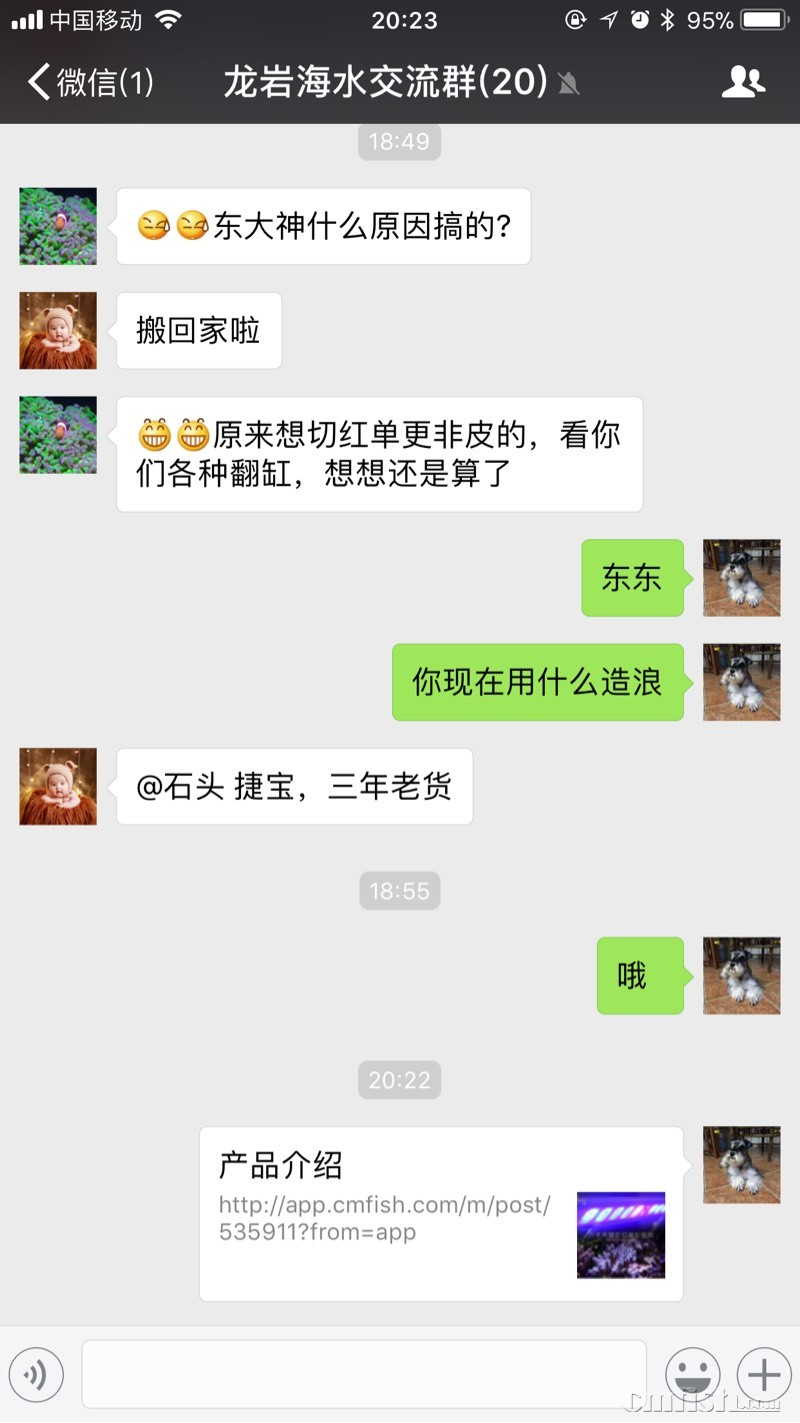Open the plus attachments menu
Screen dimensions: 800x1423
tap(764, 1375)
